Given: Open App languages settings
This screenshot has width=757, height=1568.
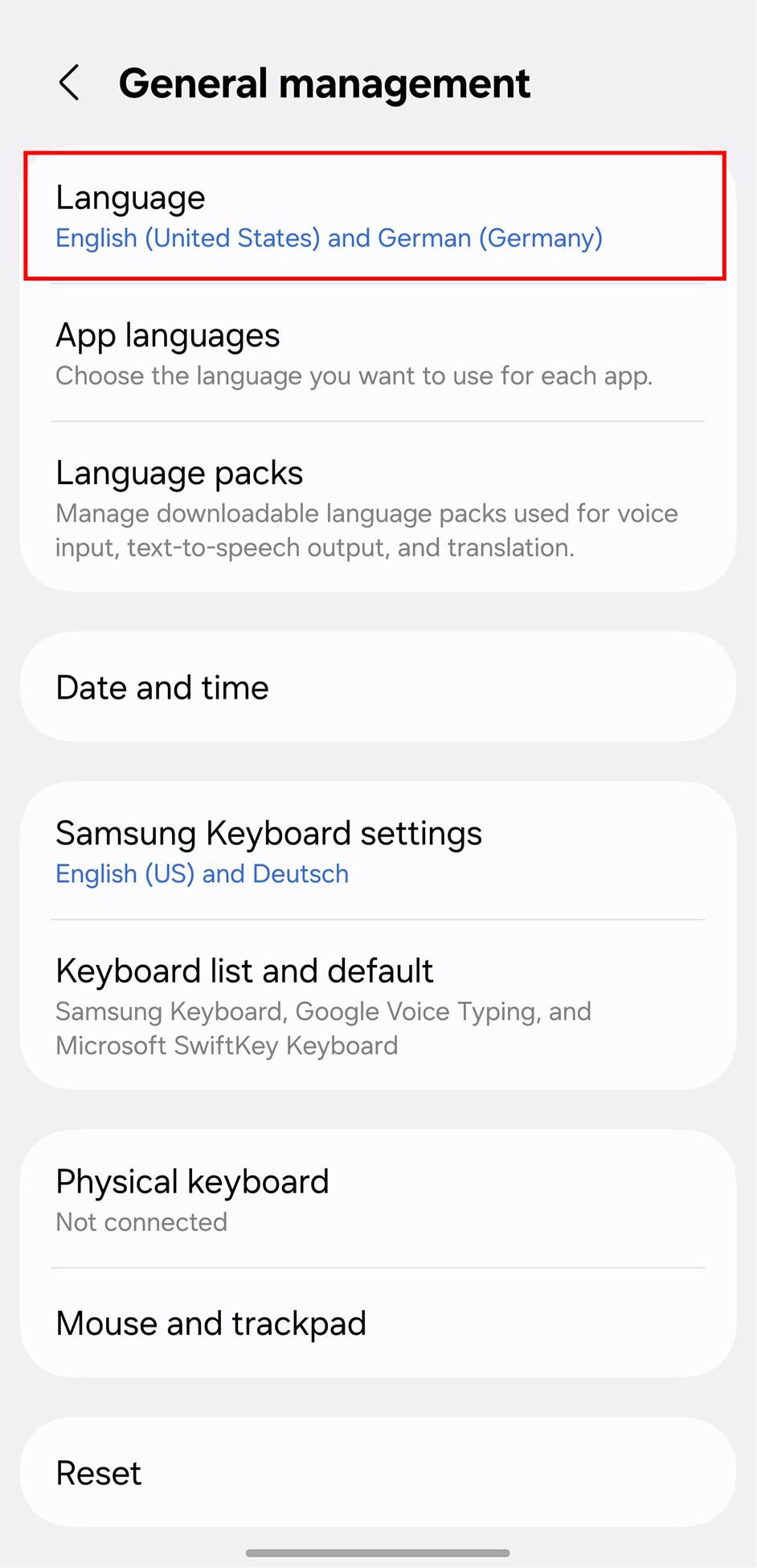Looking at the screenshot, I should [x=167, y=335].
